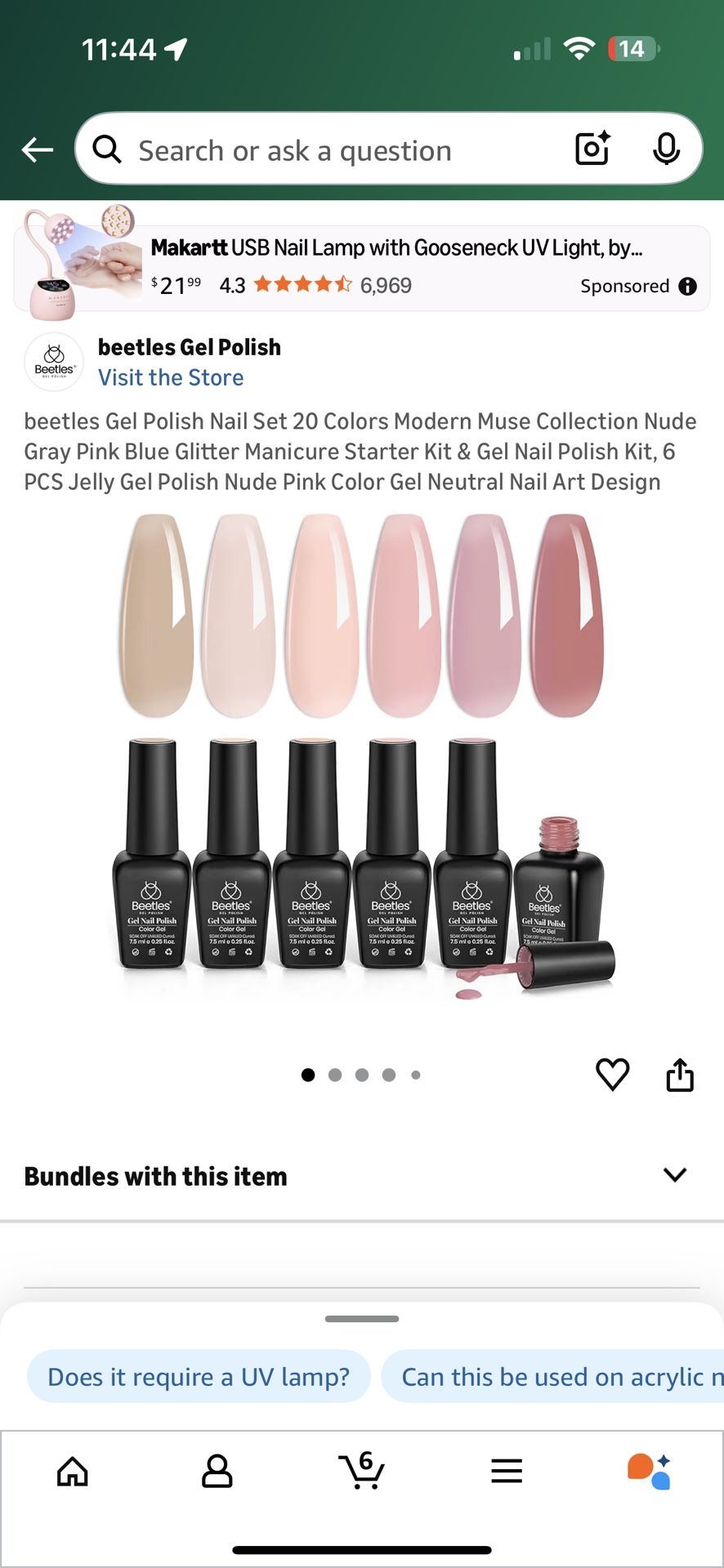This screenshot has height=1568, width=724.
Task: Open Visit the Store link
Action: click(x=172, y=377)
